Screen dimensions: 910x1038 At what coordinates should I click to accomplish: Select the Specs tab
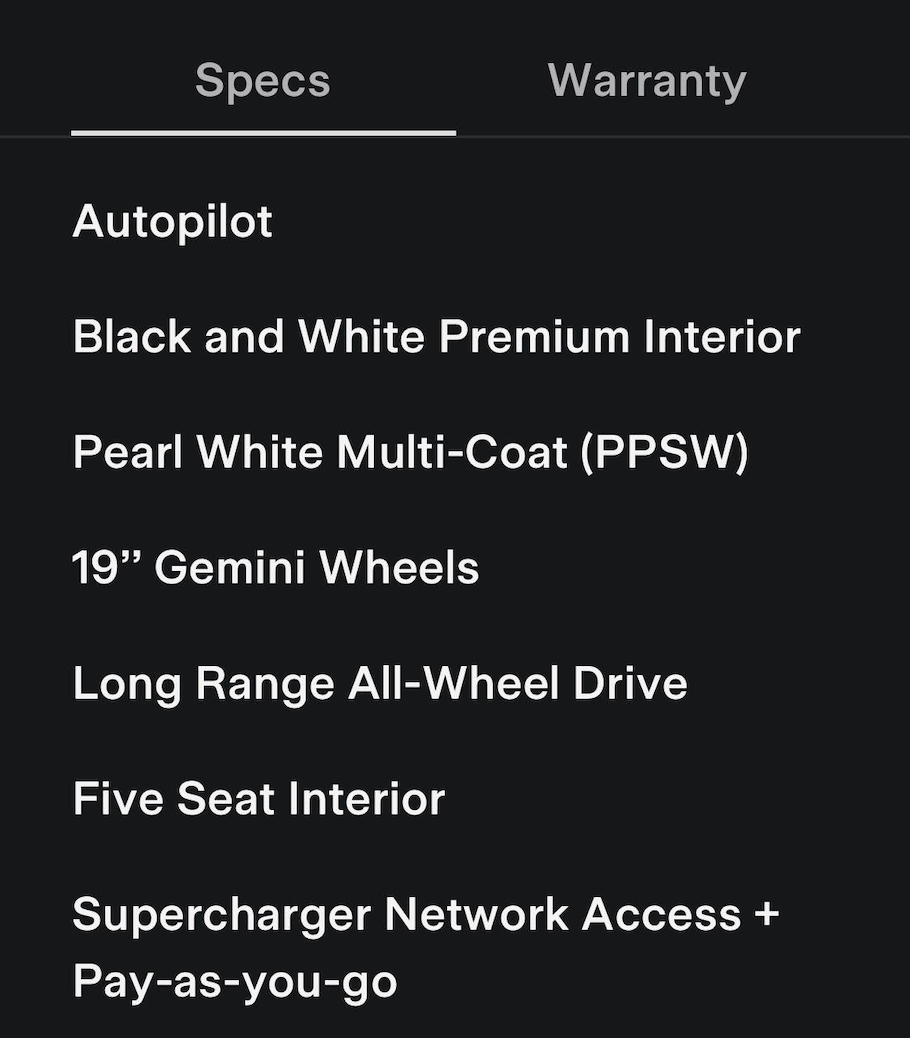[262, 81]
